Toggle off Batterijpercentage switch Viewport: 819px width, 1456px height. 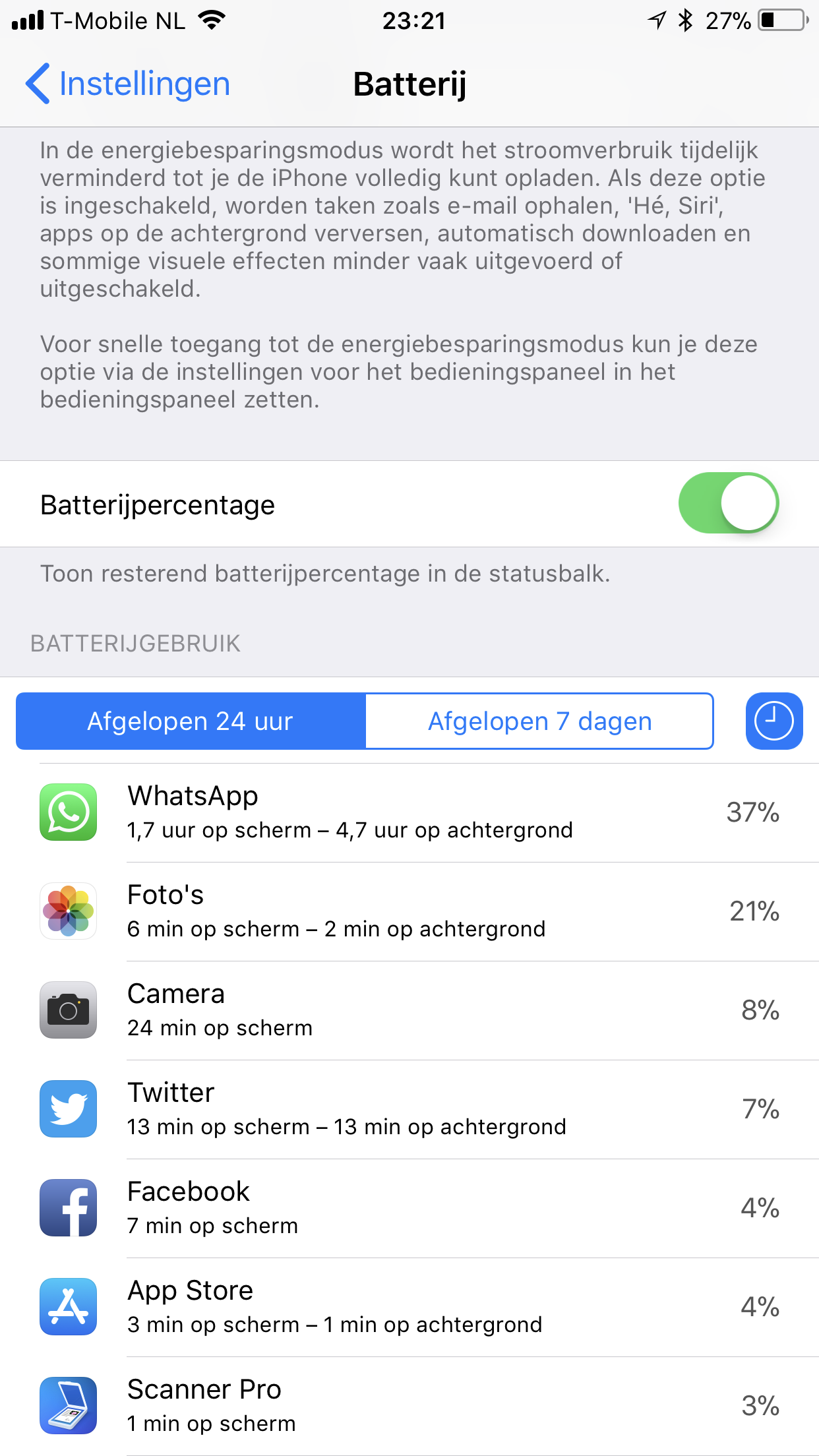(728, 503)
